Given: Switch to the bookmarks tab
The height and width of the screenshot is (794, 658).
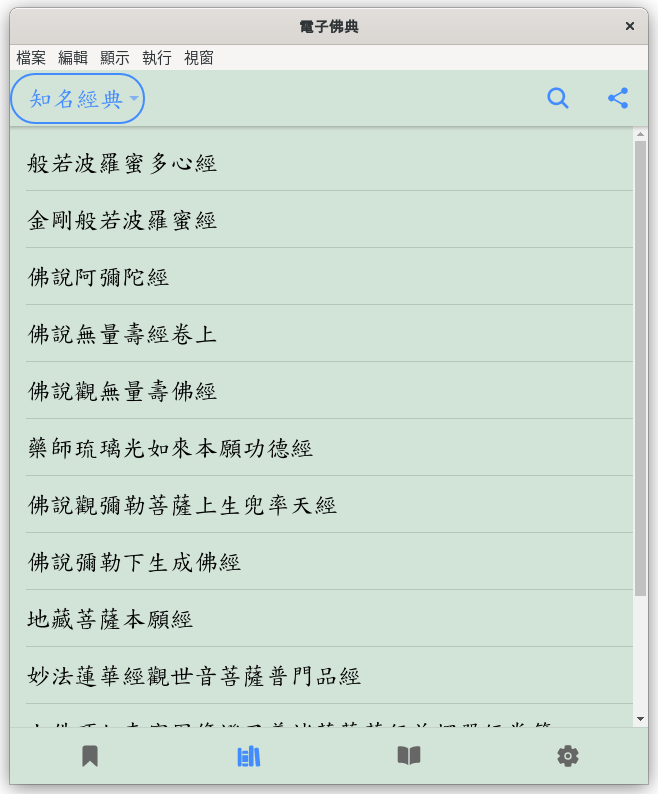Looking at the screenshot, I should point(90,756).
